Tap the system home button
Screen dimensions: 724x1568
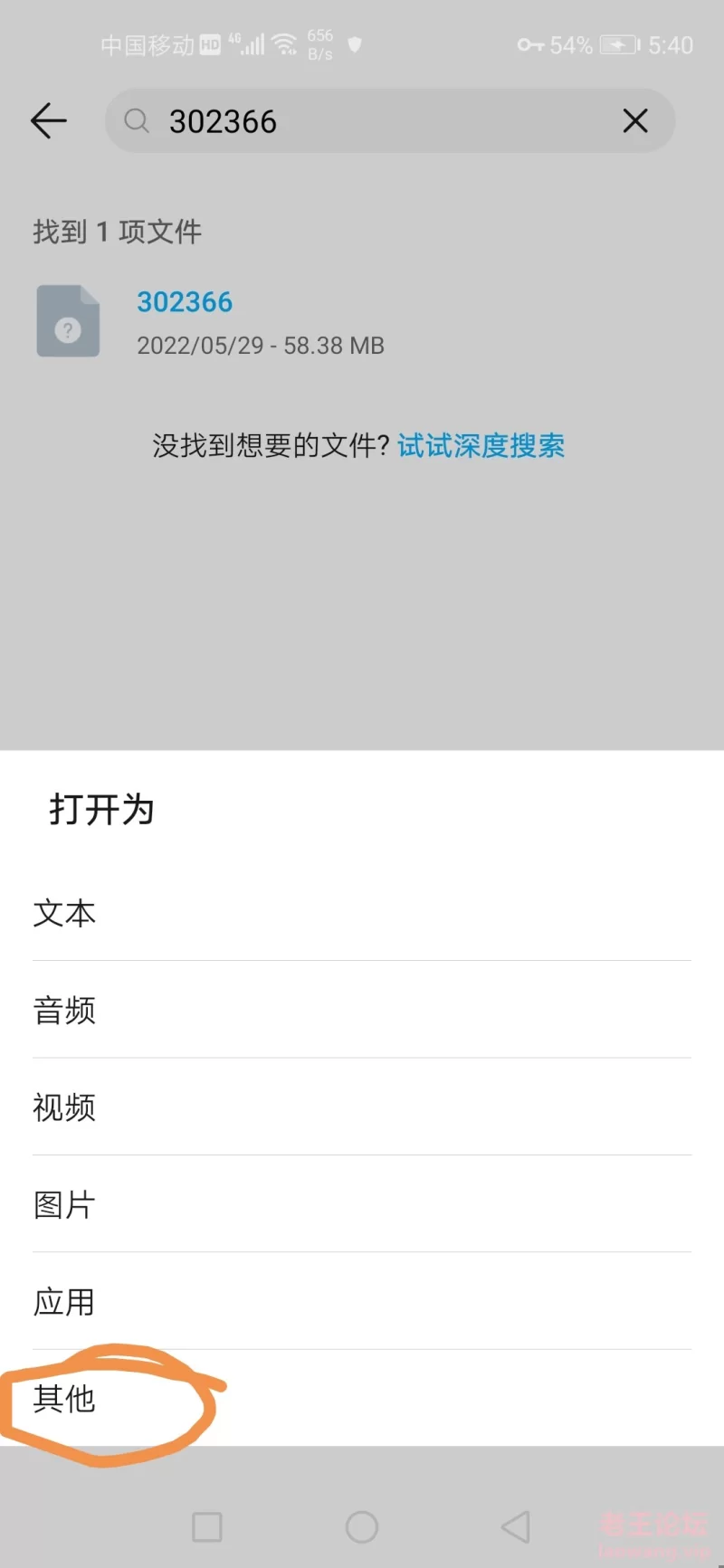point(362,1526)
